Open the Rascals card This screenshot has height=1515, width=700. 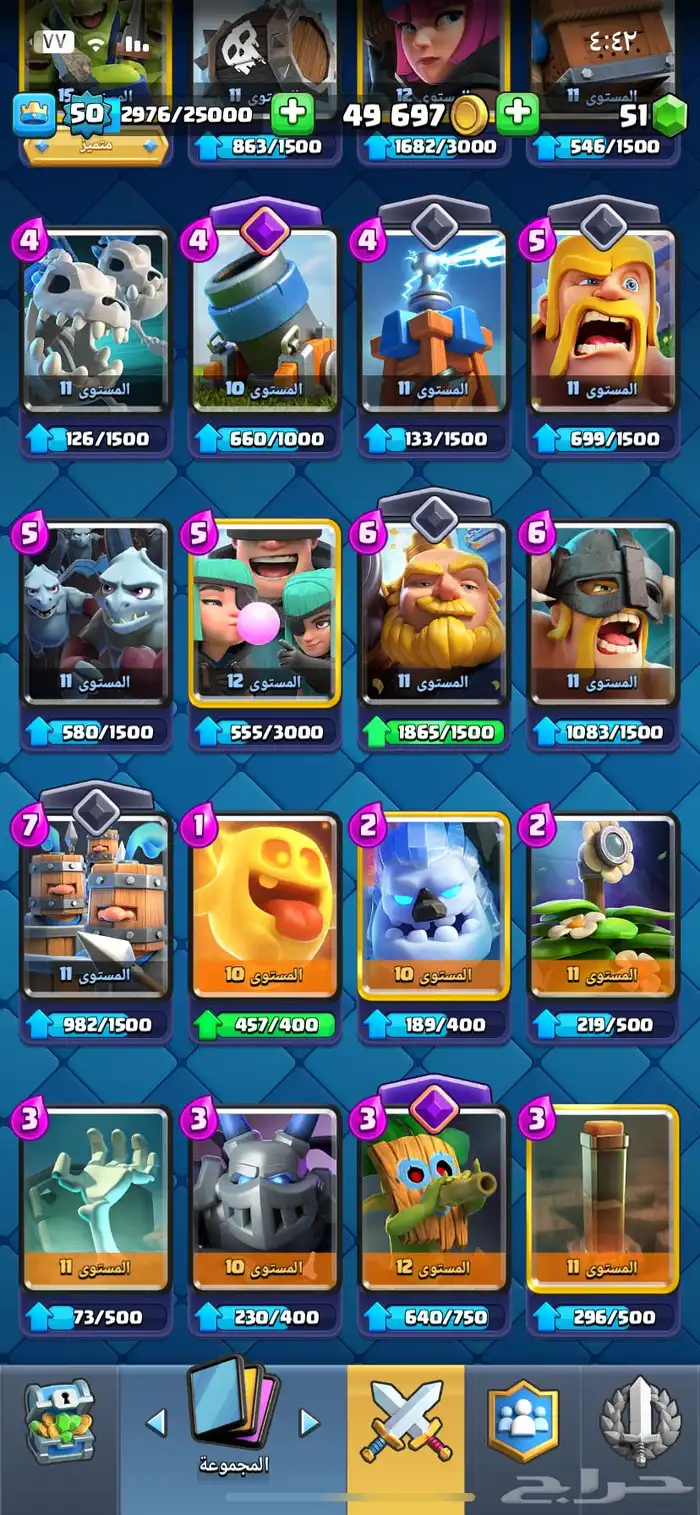[264, 612]
